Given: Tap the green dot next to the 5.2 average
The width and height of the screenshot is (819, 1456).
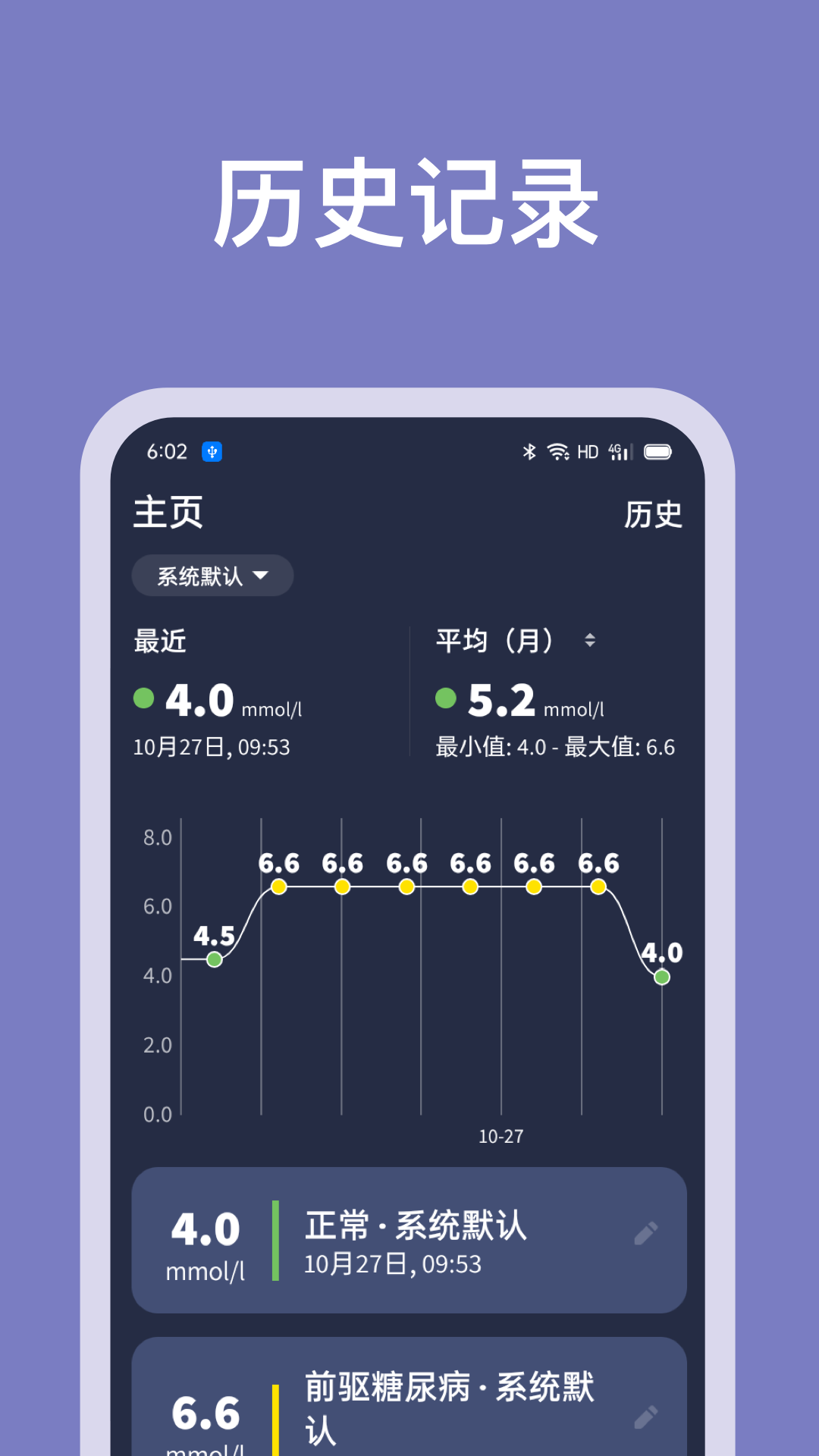Looking at the screenshot, I should coord(447,698).
